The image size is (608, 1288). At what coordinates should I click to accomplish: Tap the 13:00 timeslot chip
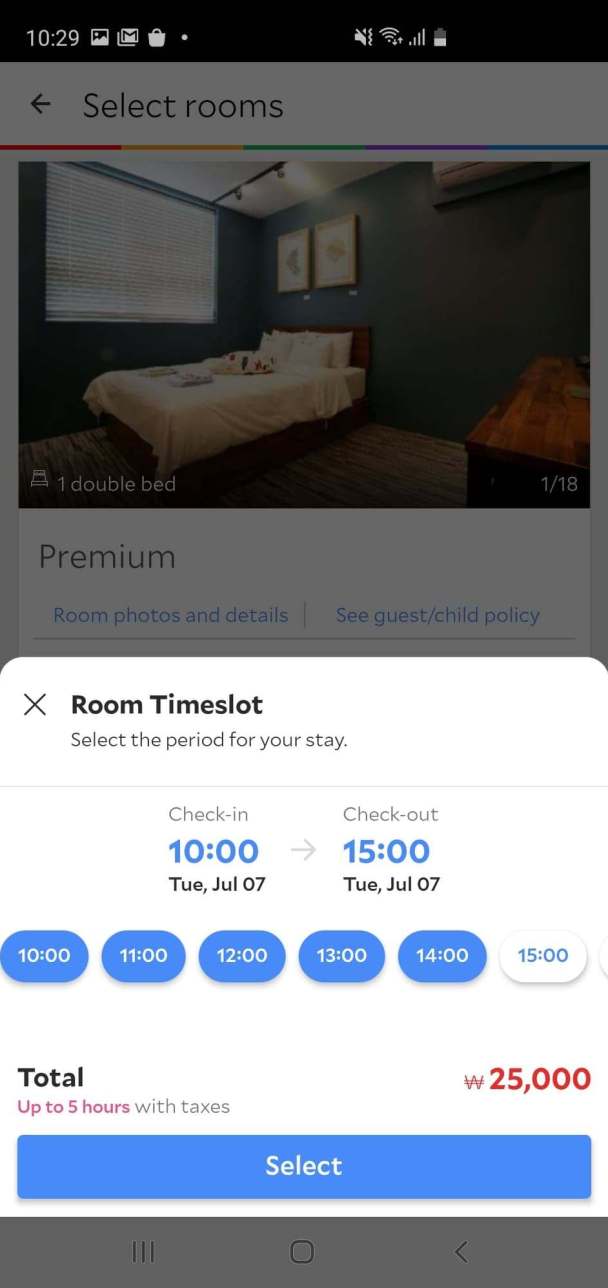[342, 955]
